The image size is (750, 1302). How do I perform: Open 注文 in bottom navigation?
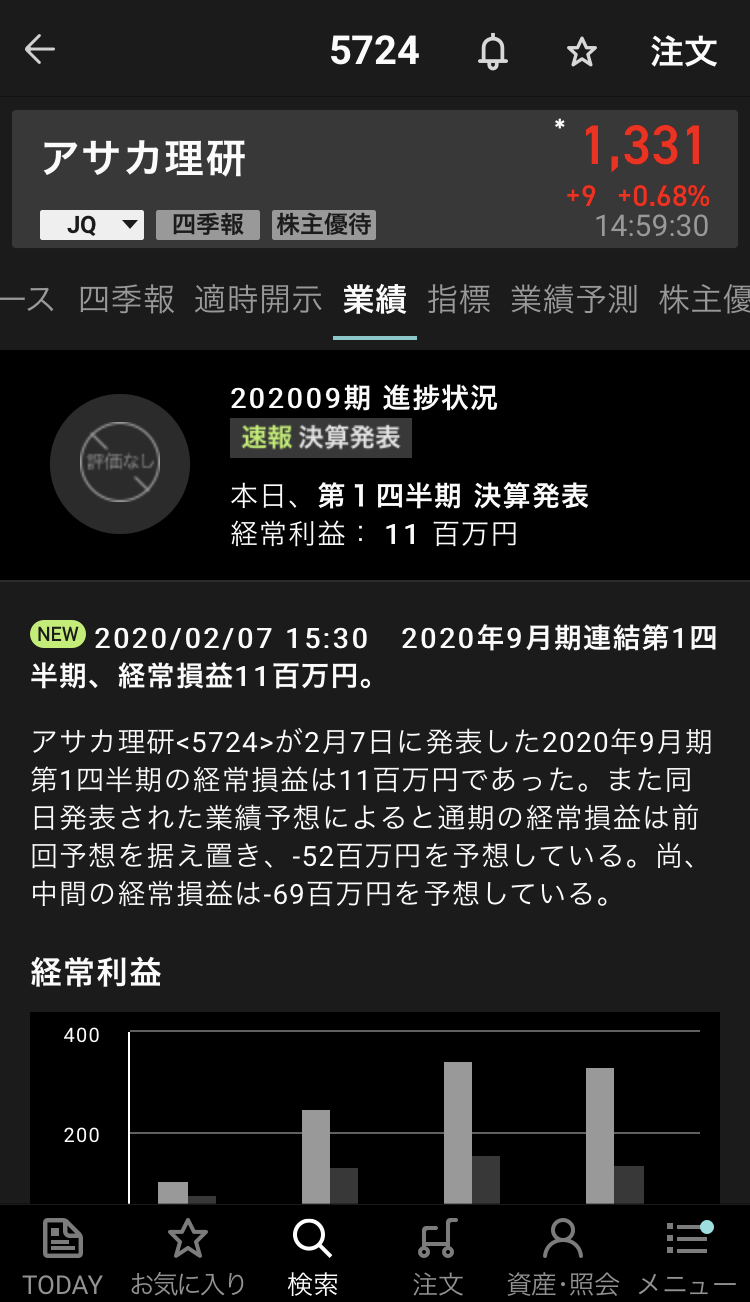click(437, 1256)
